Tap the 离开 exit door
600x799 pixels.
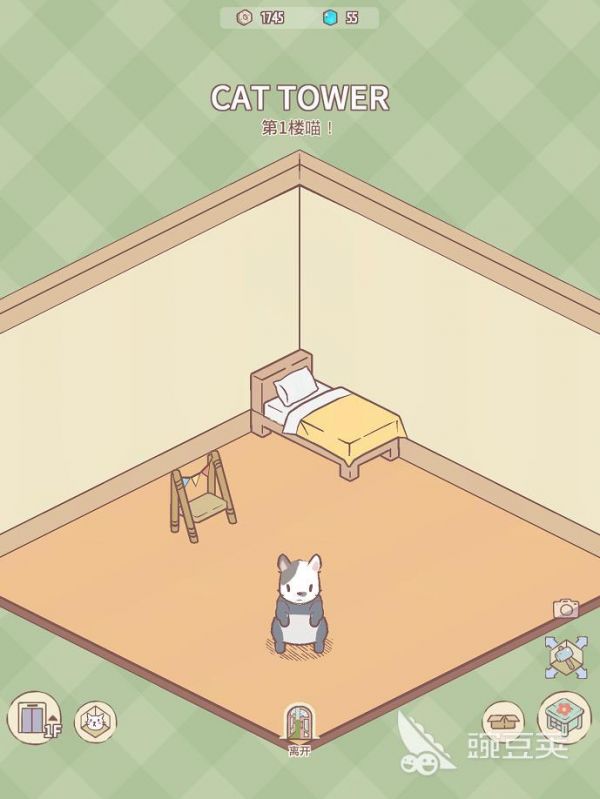(x=299, y=726)
